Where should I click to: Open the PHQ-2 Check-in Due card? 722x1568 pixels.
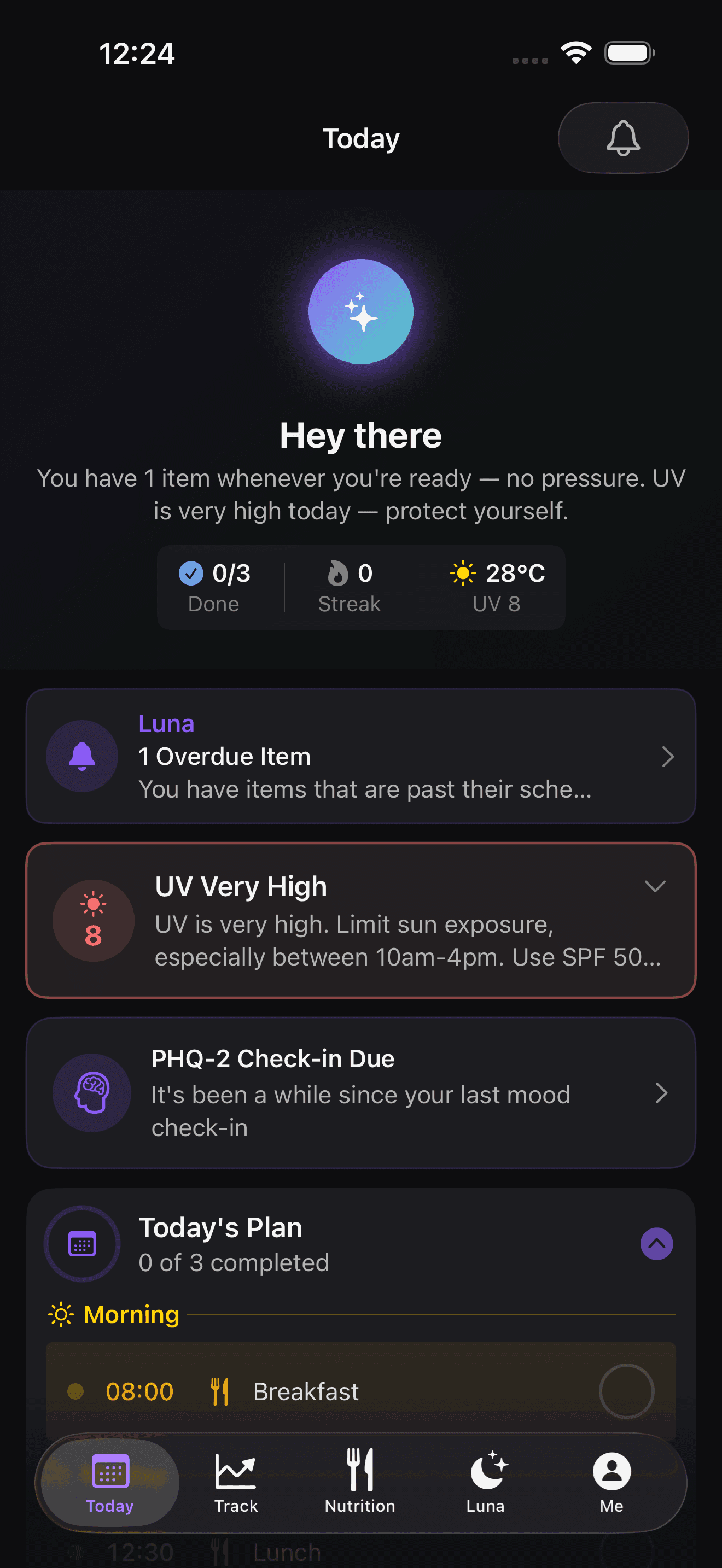tap(360, 1092)
